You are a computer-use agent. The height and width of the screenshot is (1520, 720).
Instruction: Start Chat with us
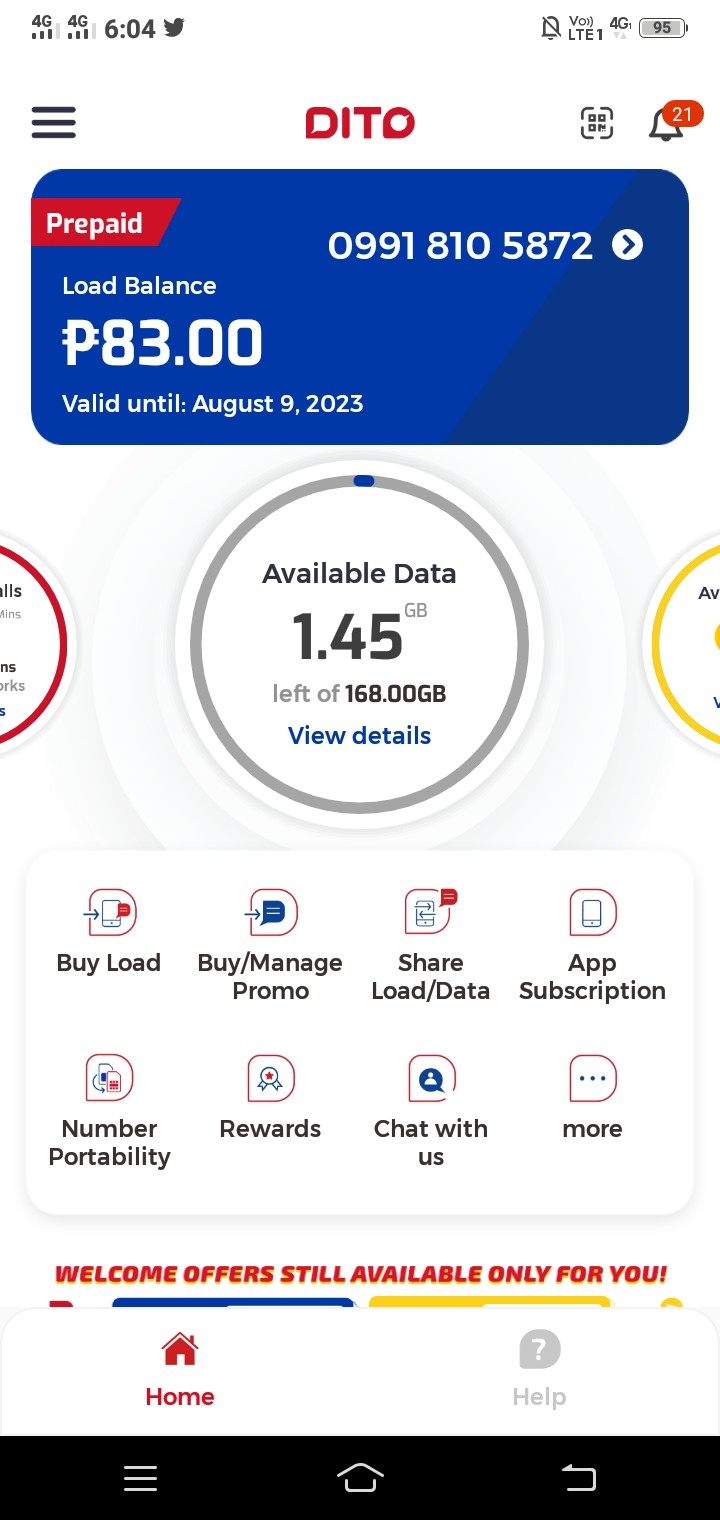[x=430, y=1112]
